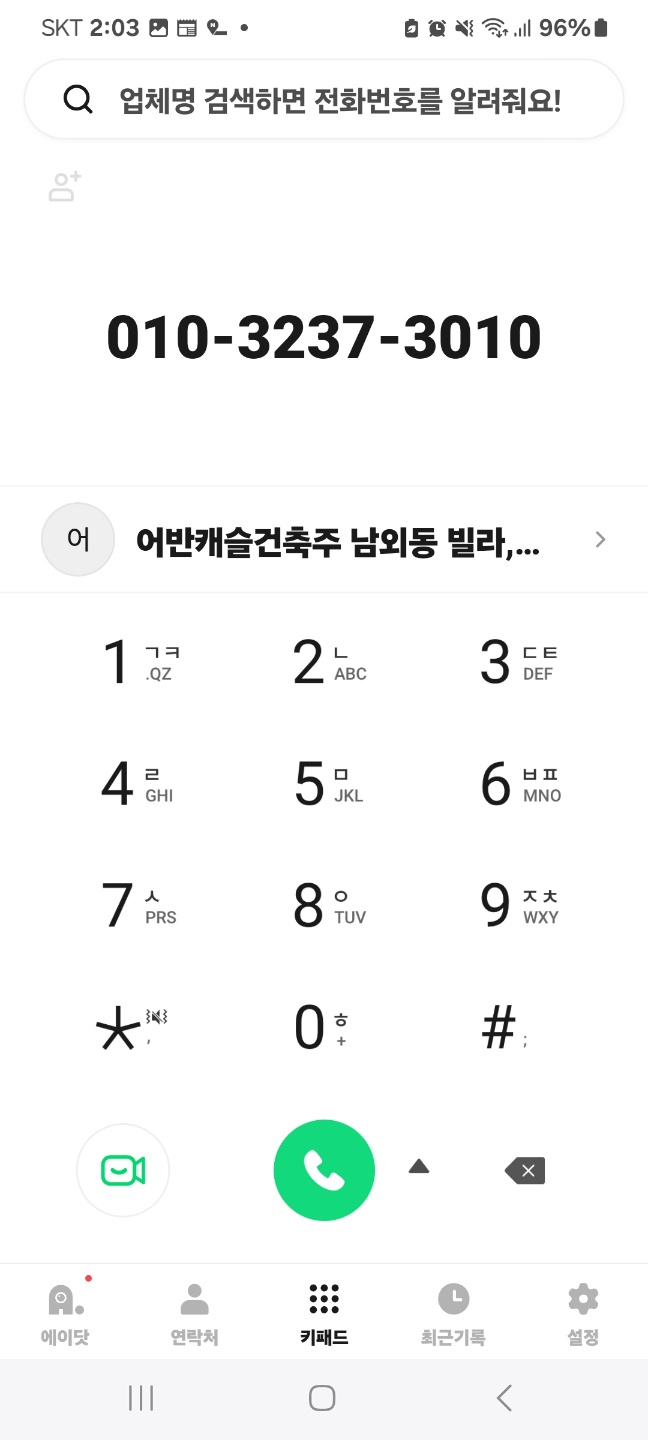Hide the keypad with the up arrow

(x=419, y=1166)
